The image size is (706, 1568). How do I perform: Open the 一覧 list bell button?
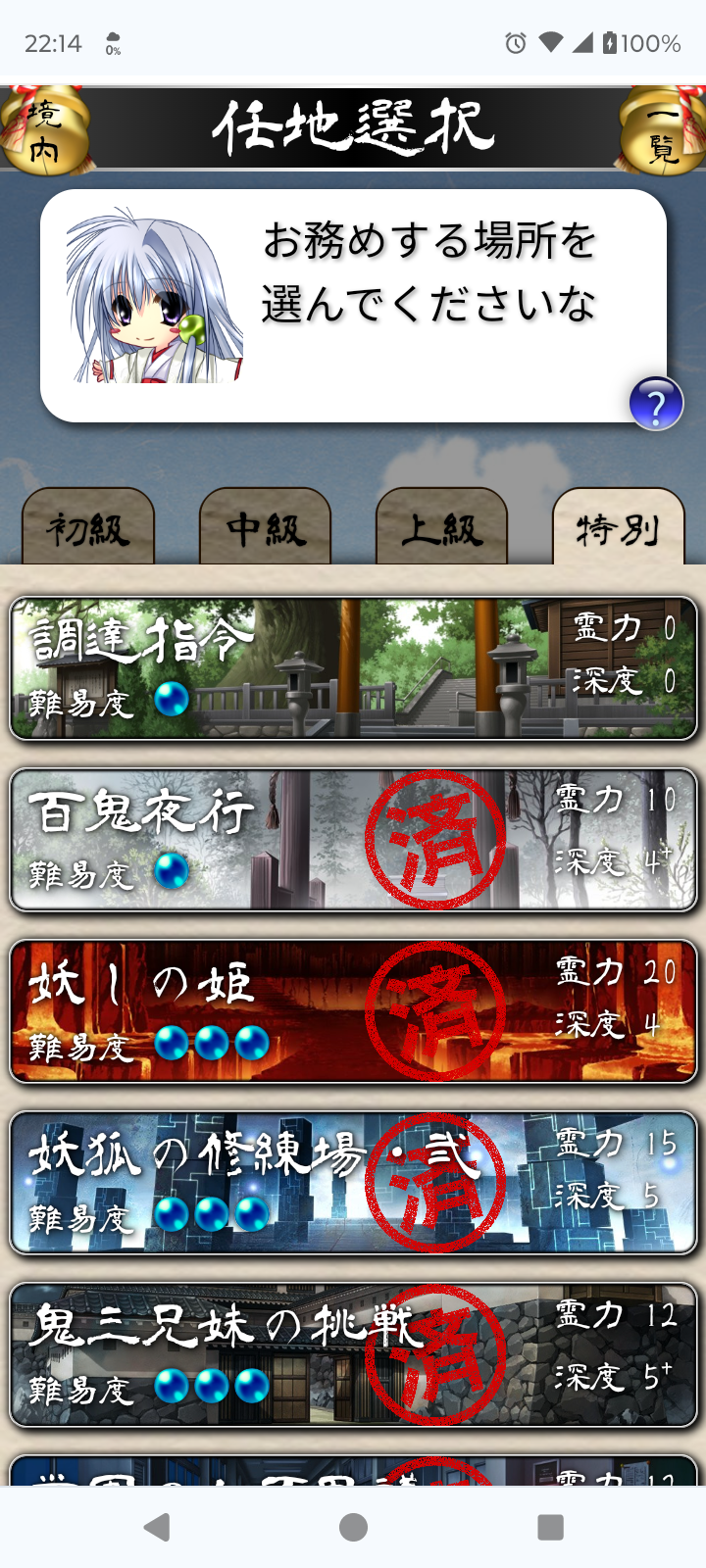coord(661,130)
